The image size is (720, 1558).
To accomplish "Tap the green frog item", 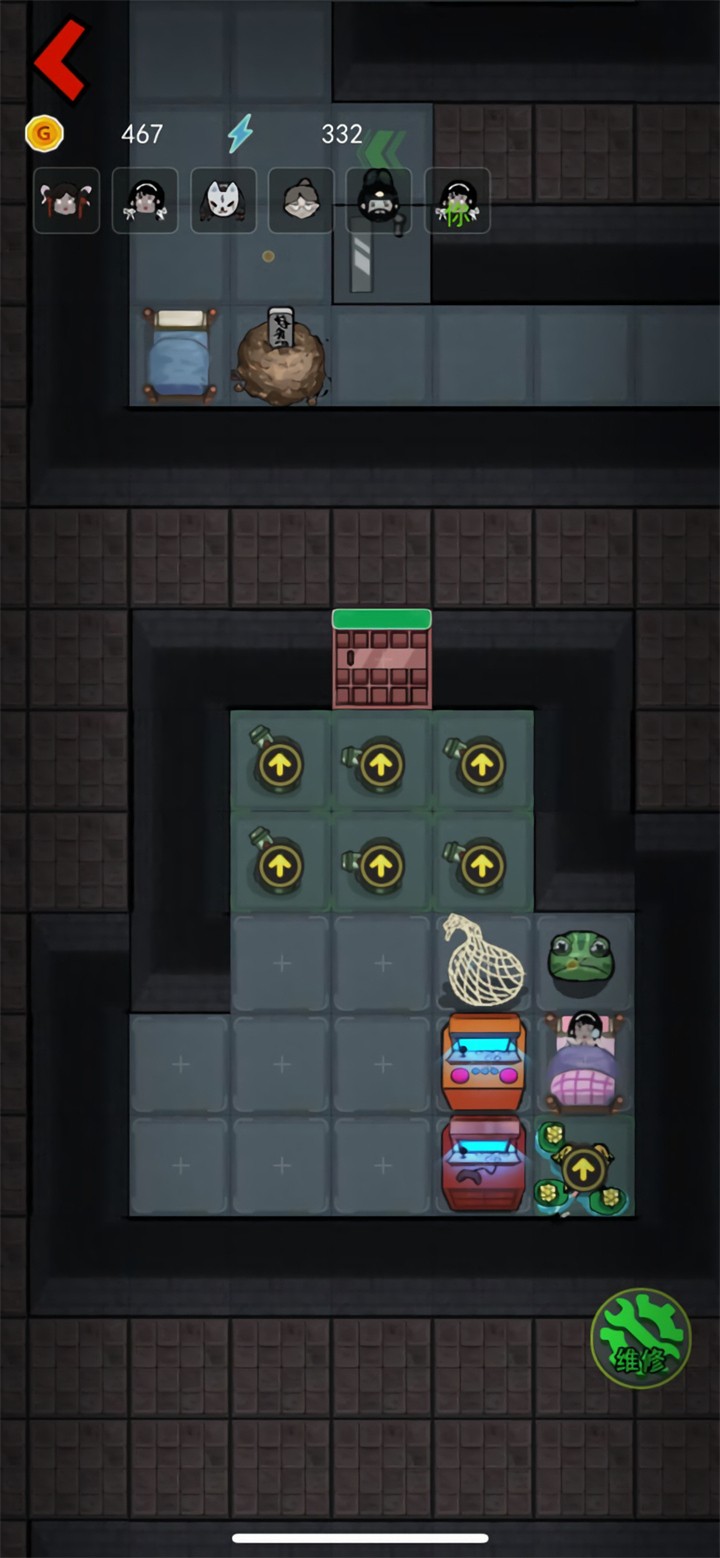I will (x=581, y=960).
